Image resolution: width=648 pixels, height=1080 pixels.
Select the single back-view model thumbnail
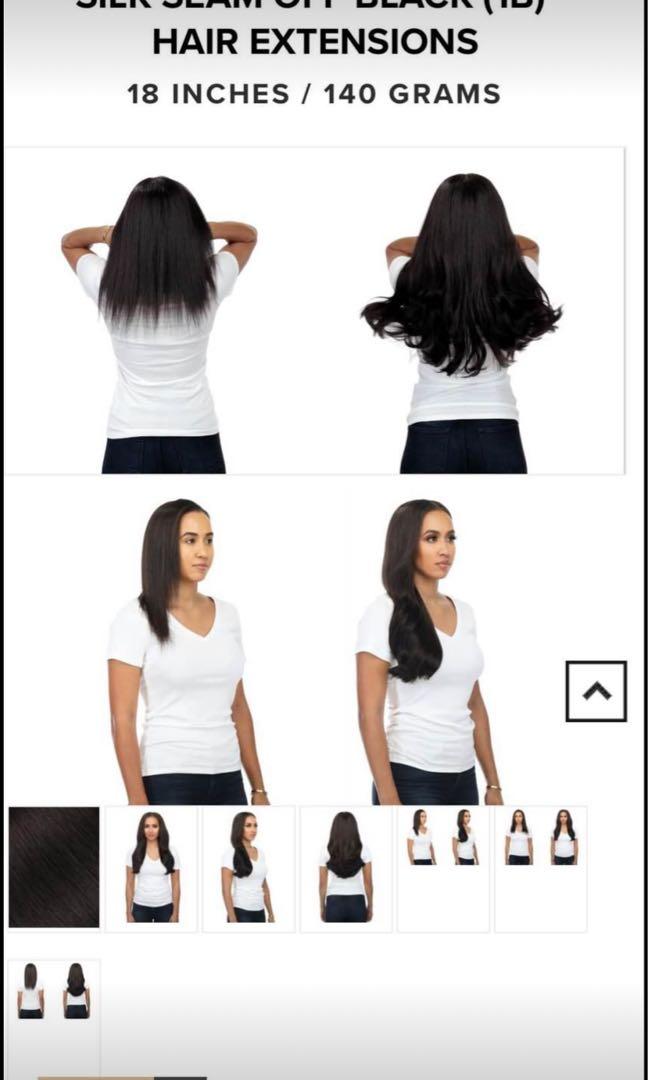(346, 869)
